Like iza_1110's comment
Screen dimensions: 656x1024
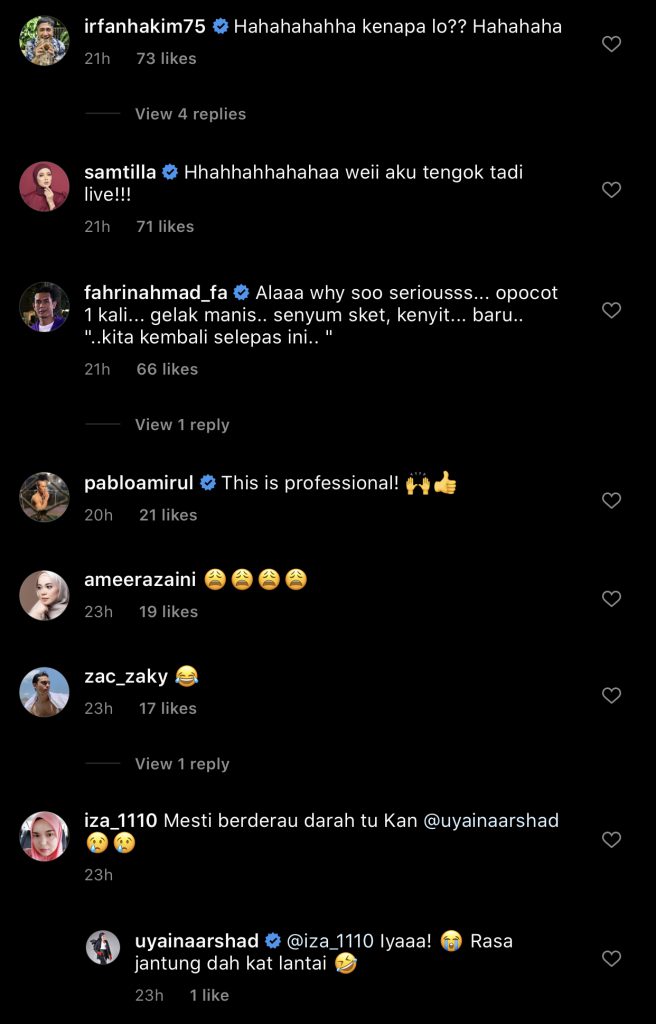pyautogui.click(x=611, y=840)
